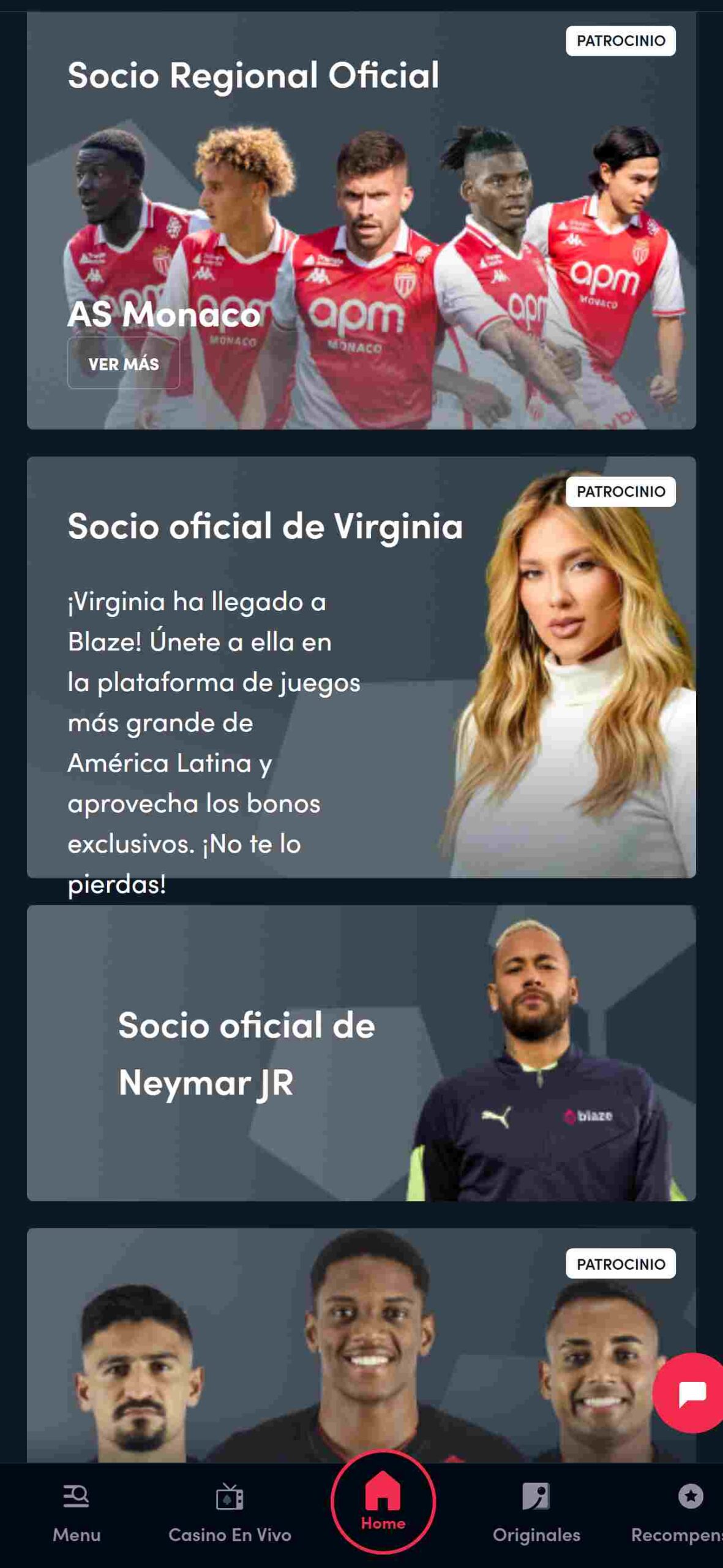Open the Socio oficial de Virginia card
Image resolution: width=723 pixels, height=1568 pixels.
click(x=361, y=668)
